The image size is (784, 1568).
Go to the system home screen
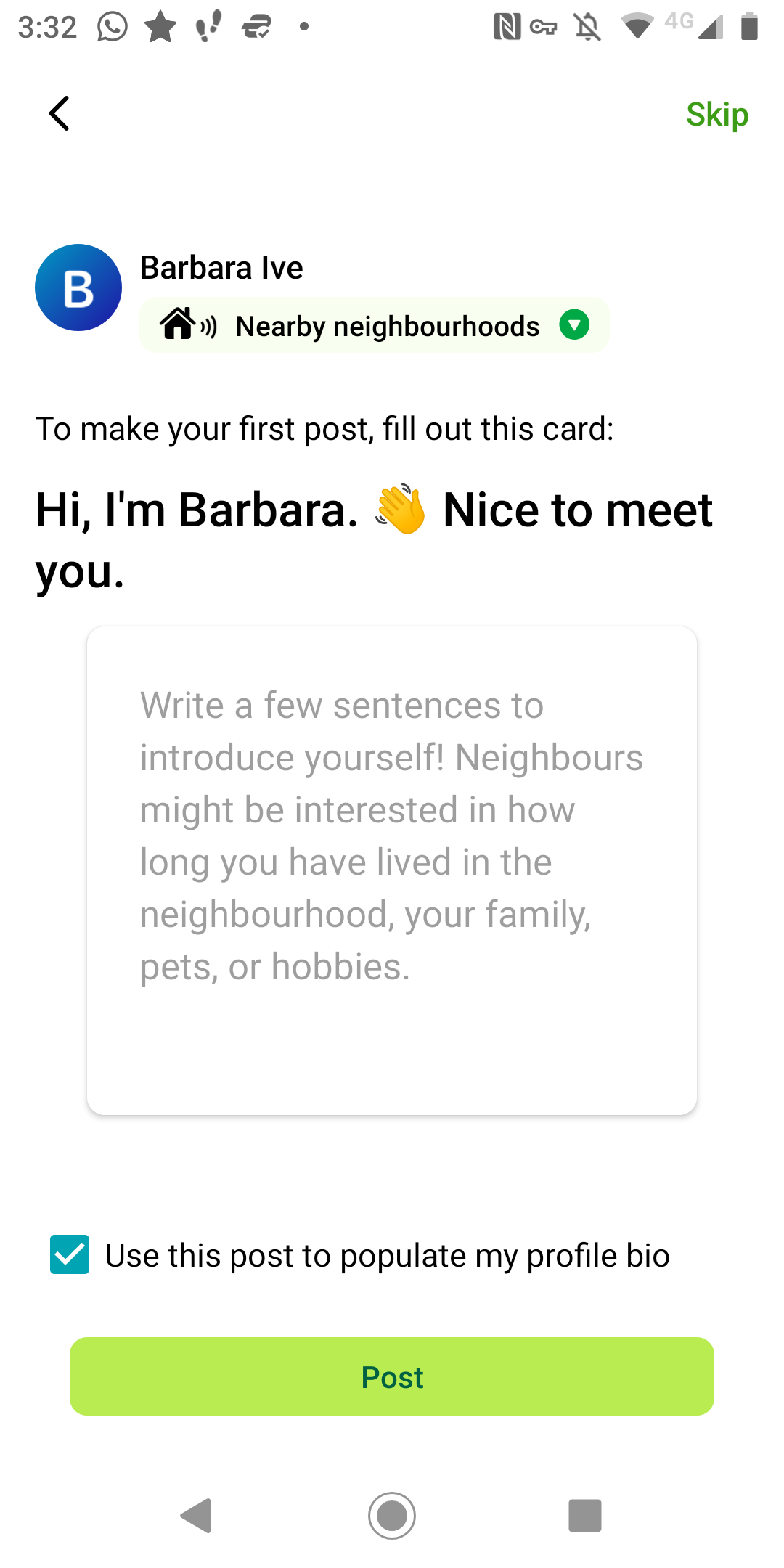pos(392,1516)
